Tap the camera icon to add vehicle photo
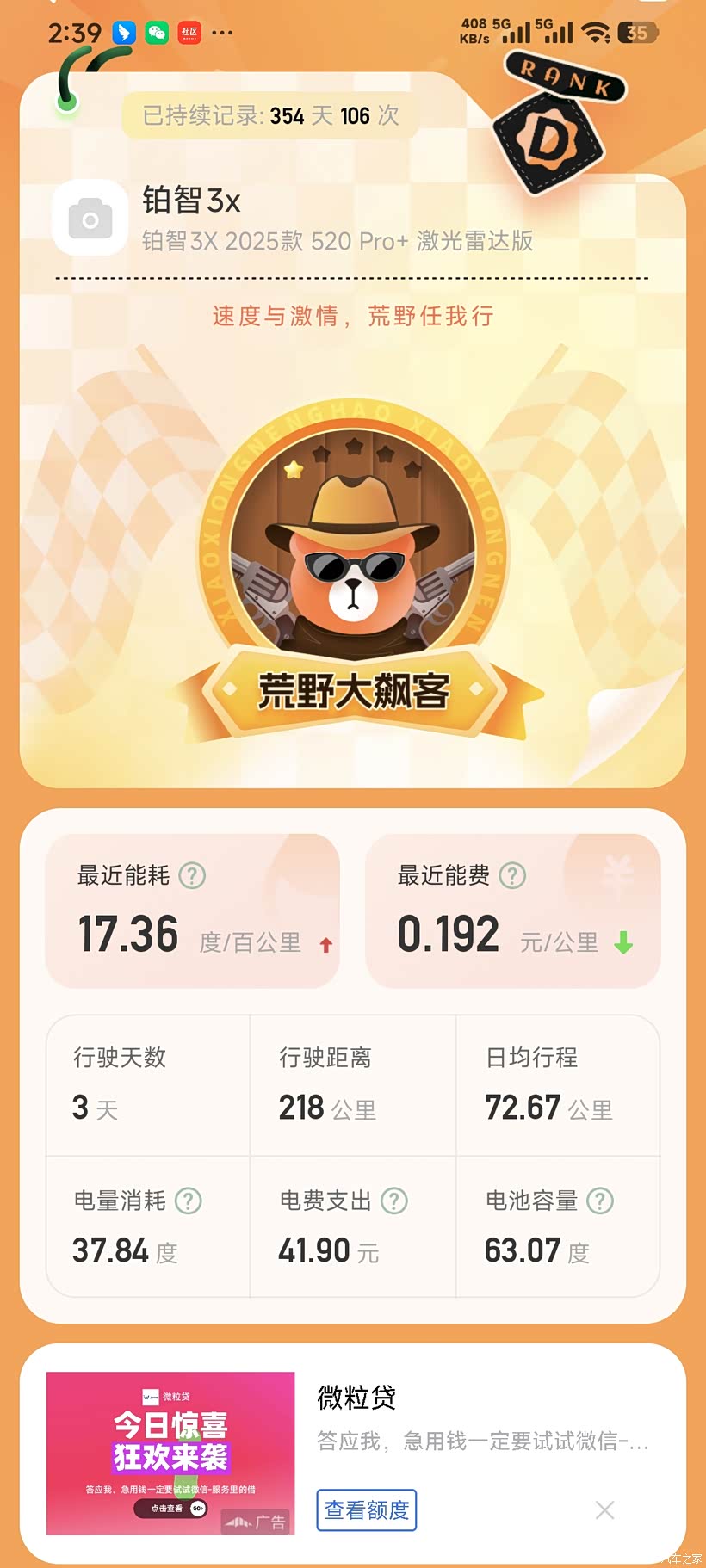This screenshot has width=706, height=1568. 90,218
